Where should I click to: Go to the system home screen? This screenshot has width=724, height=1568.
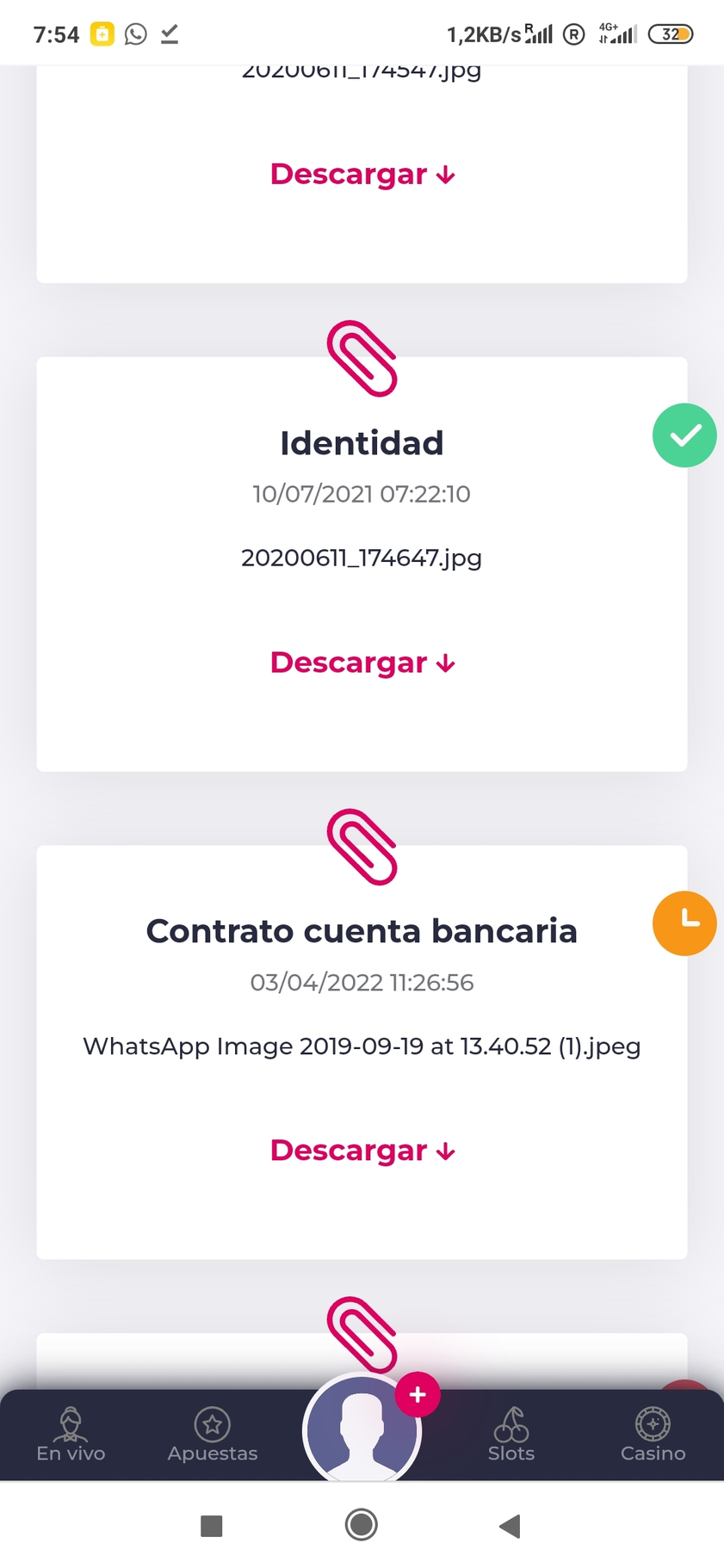coord(362,1525)
